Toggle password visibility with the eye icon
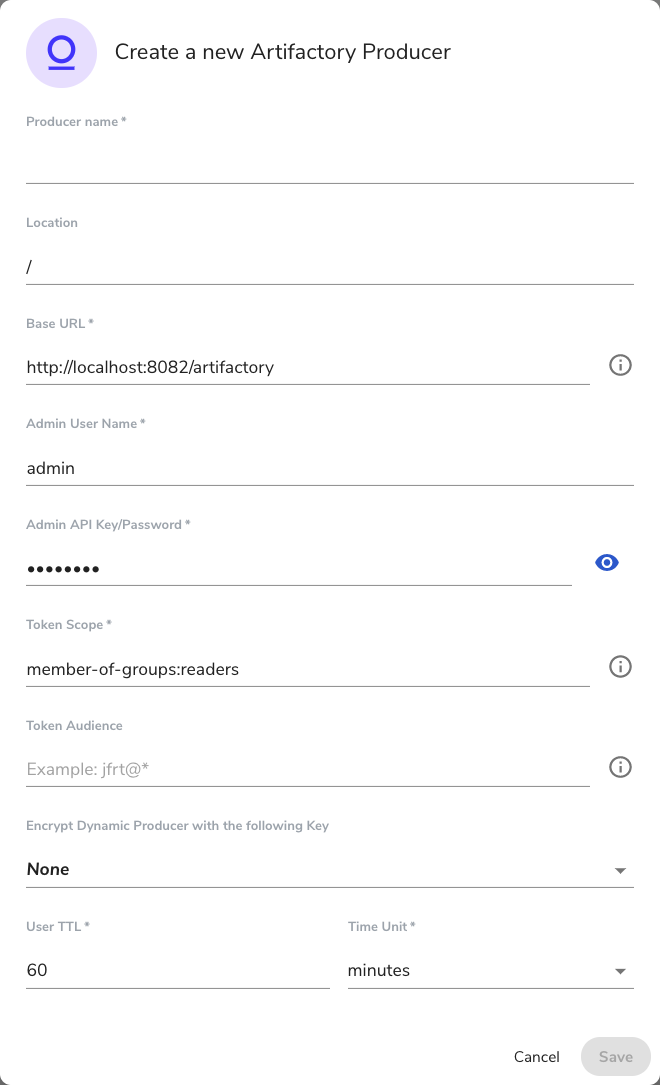The height and width of the screenshot is (1085, 660). click(607, 563)
